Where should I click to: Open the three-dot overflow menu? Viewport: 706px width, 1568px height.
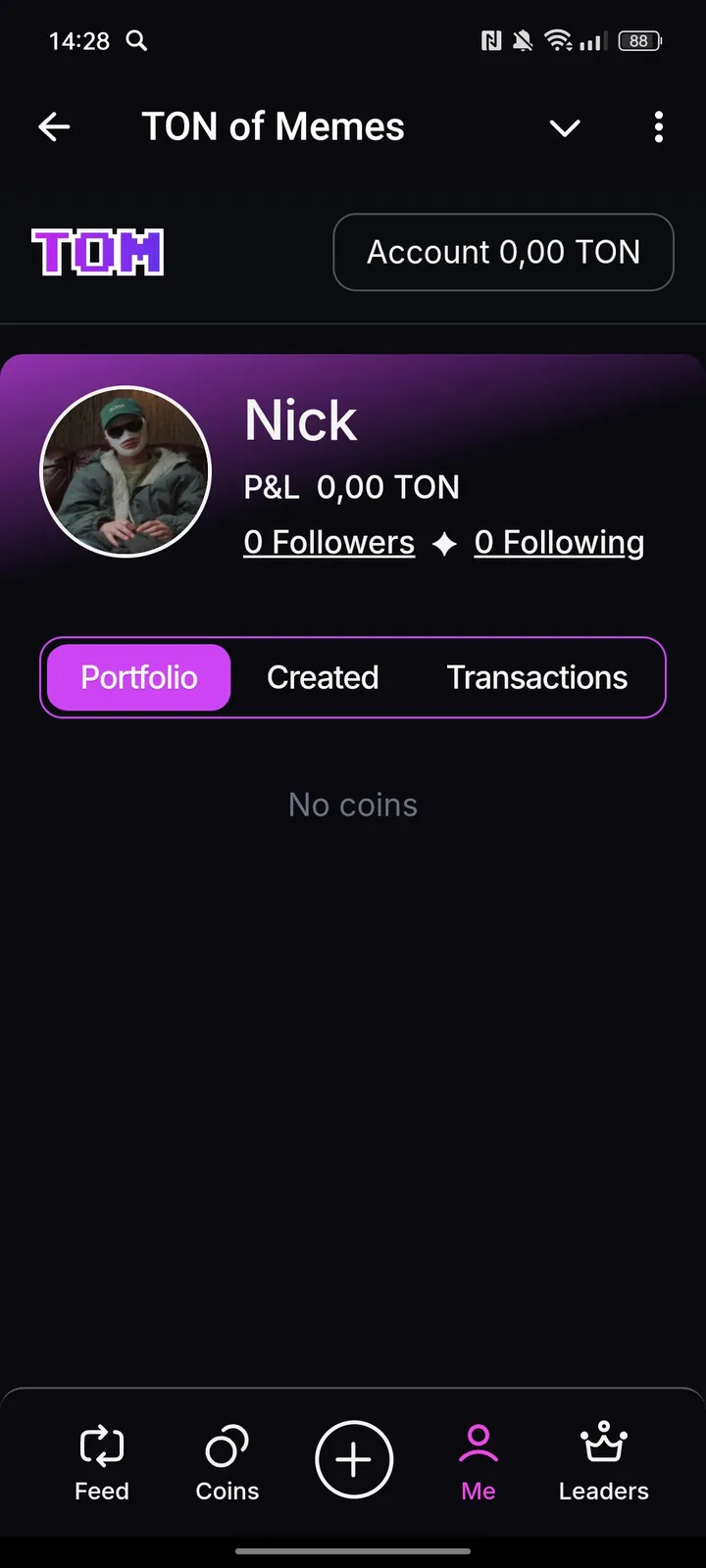click(x=658, y=127)
